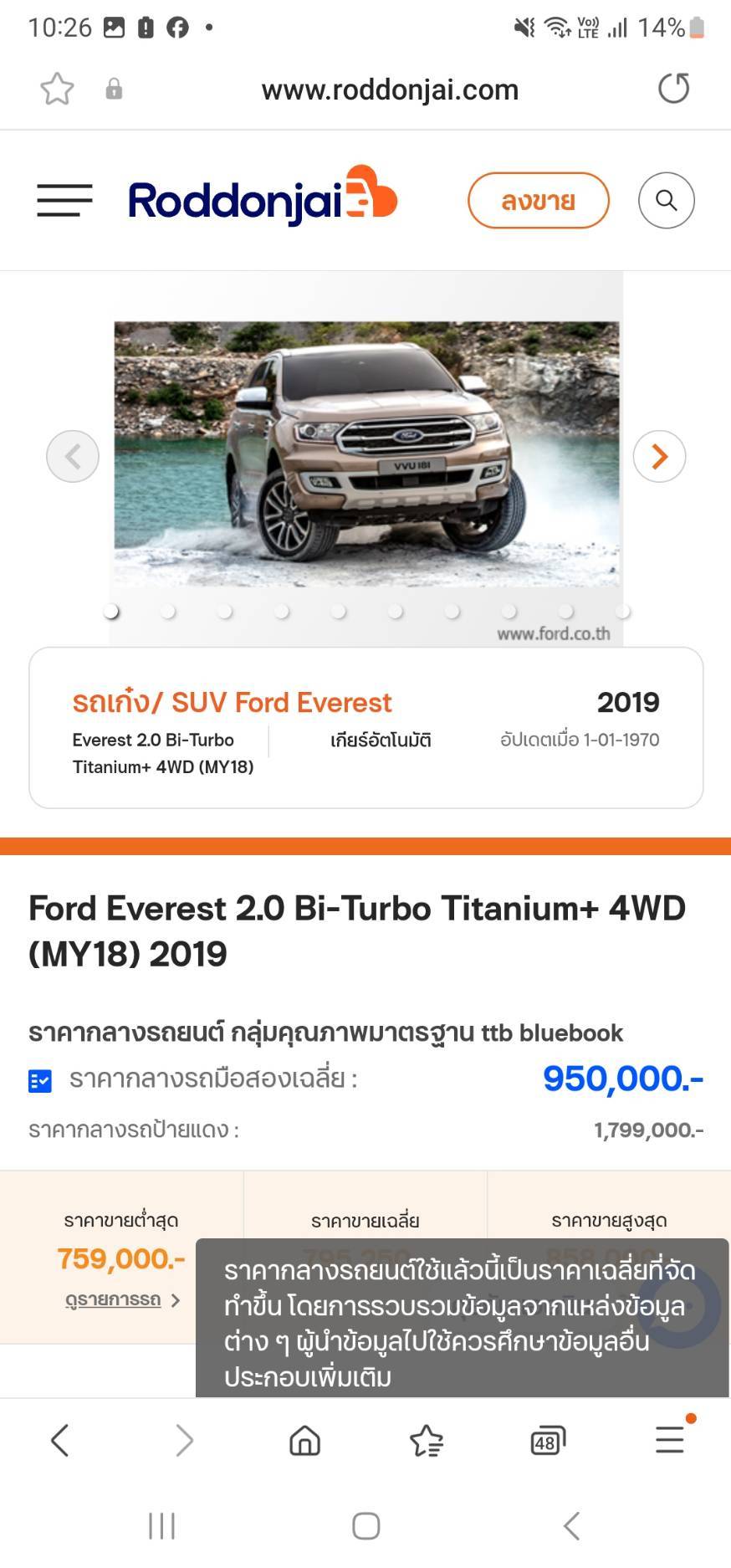This screenshot has height=1568, width=731.
Task: Tap the www.roddonjai.com address bar
Action: (x=390, y=90)
